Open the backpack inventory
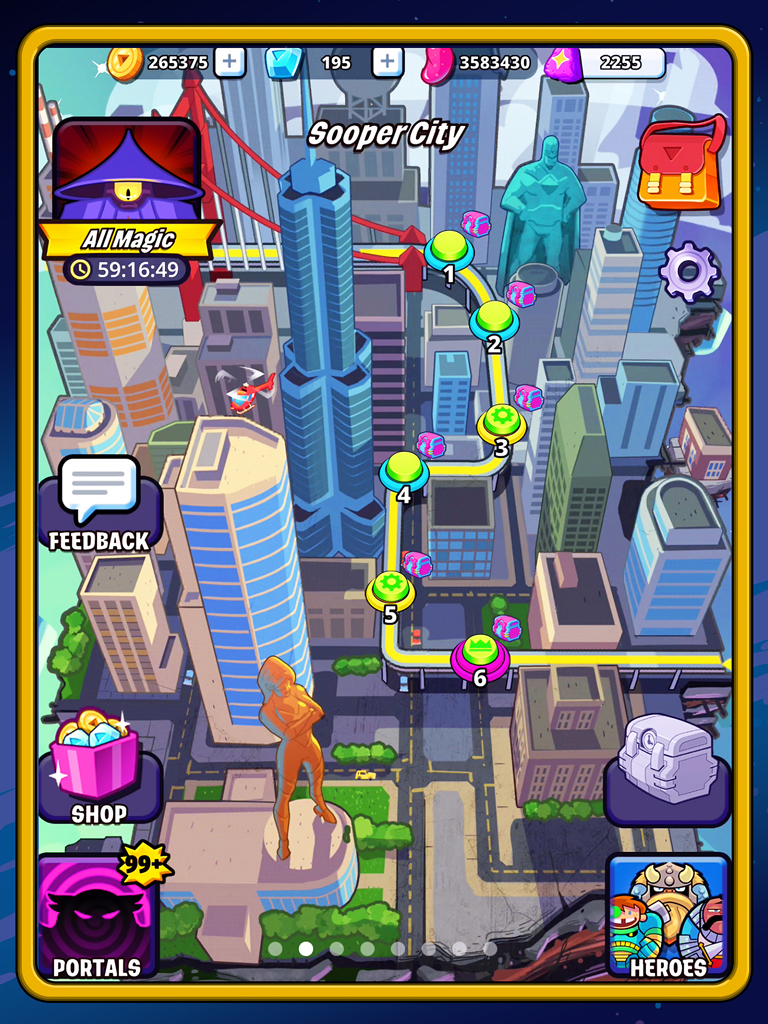 click(x=680, y=162)
